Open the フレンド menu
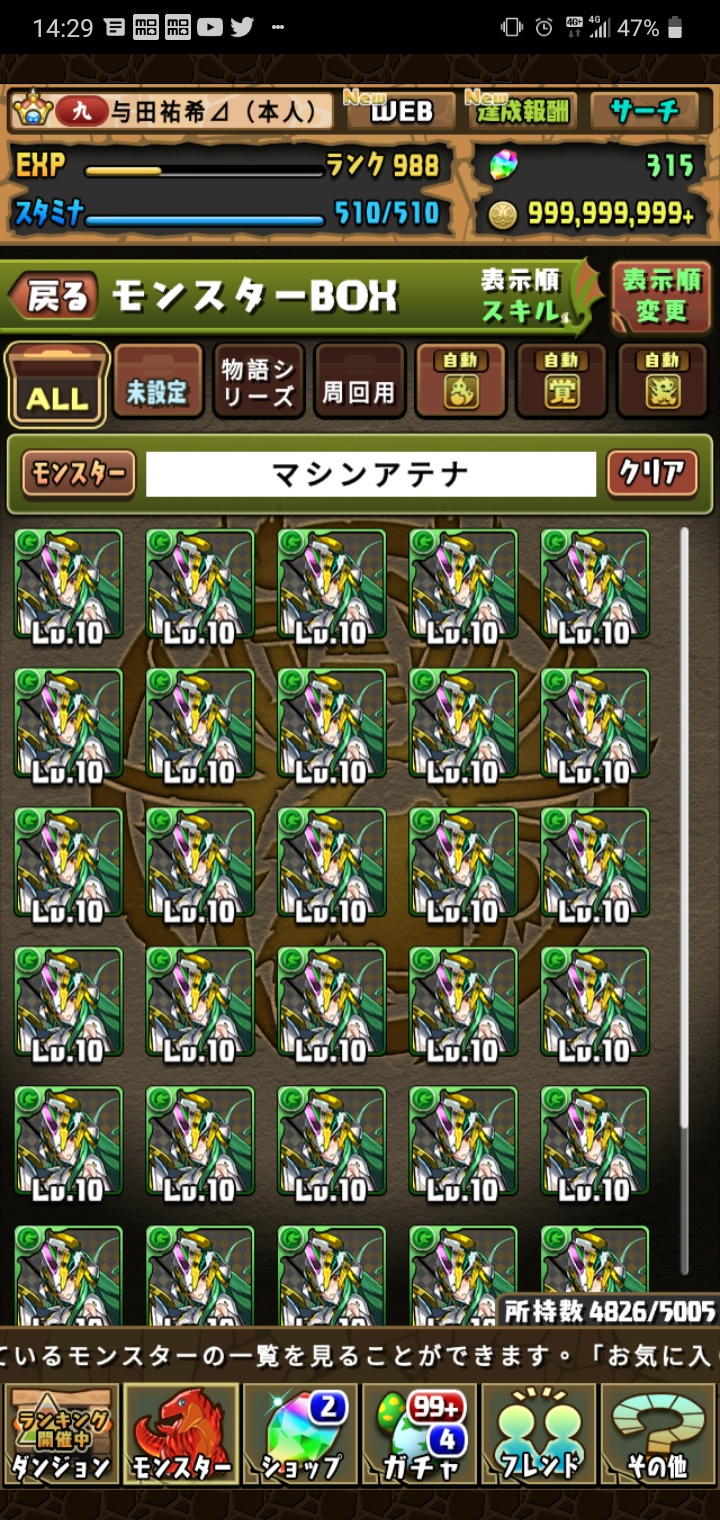720x1520 pixels. tap(539, 1434)
